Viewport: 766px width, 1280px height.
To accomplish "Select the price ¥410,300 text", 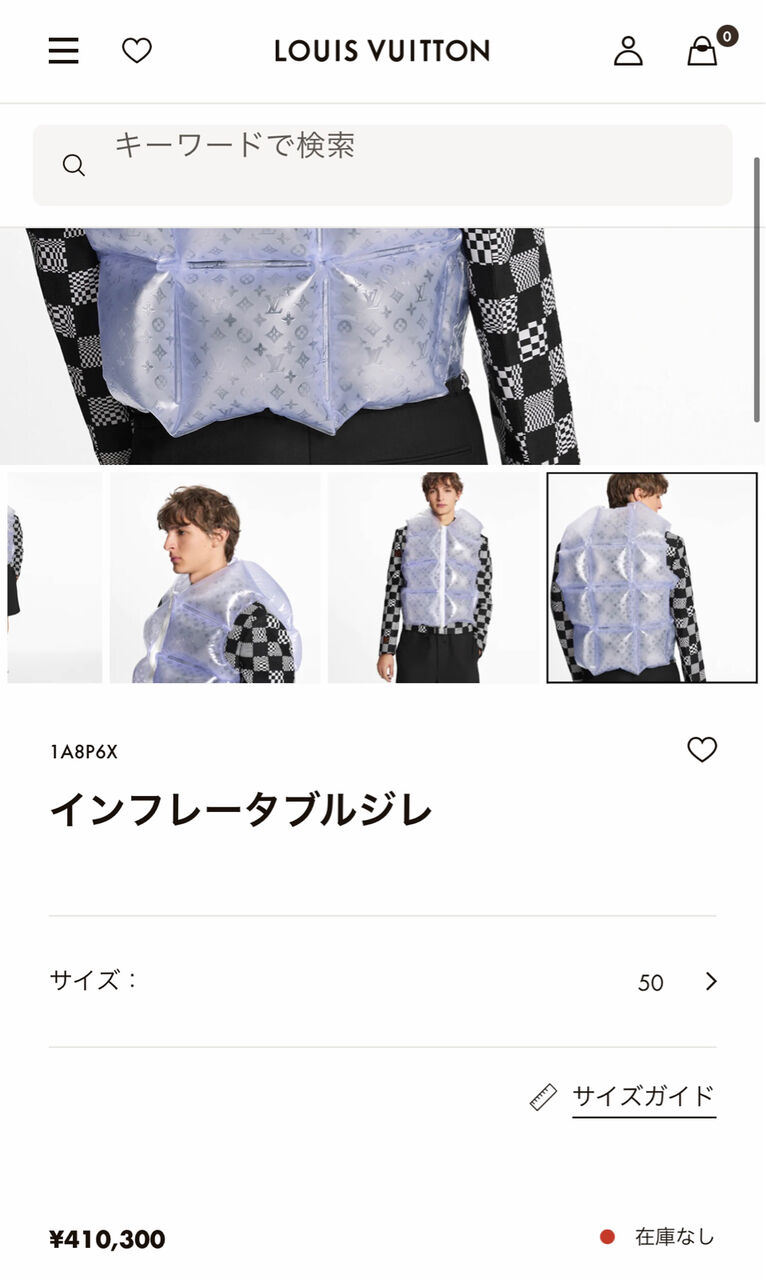I will pyautogui.click(x=106, y=1239).
